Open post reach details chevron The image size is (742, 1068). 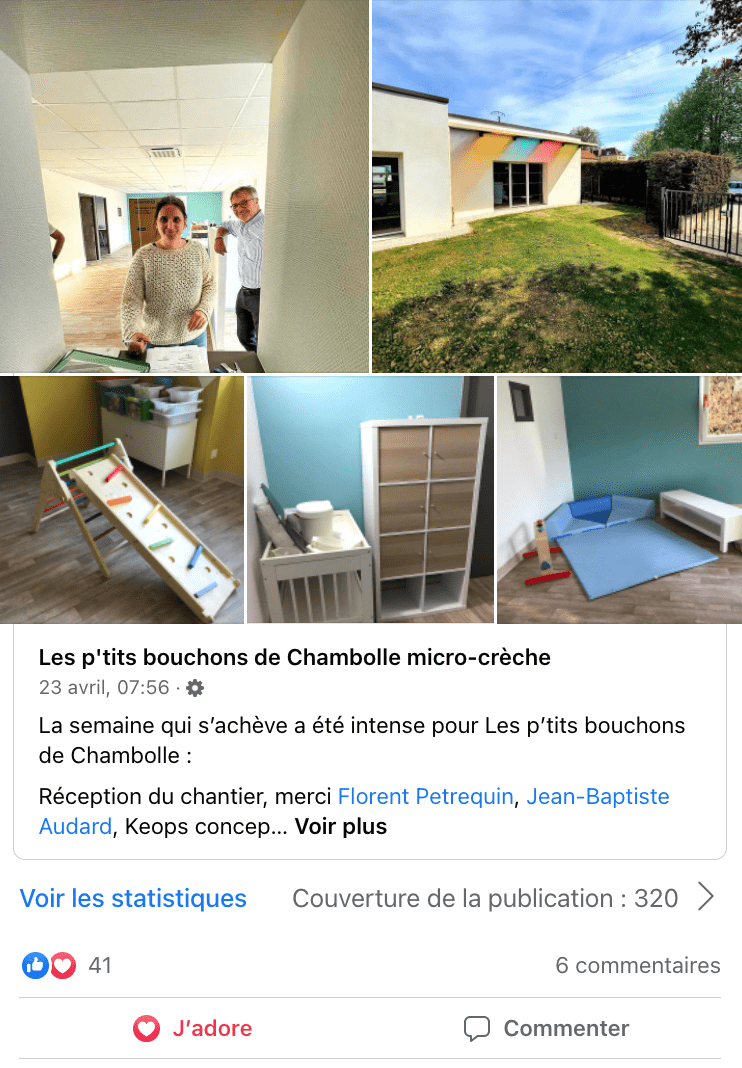pyautogui.click(x=706, y=898)
